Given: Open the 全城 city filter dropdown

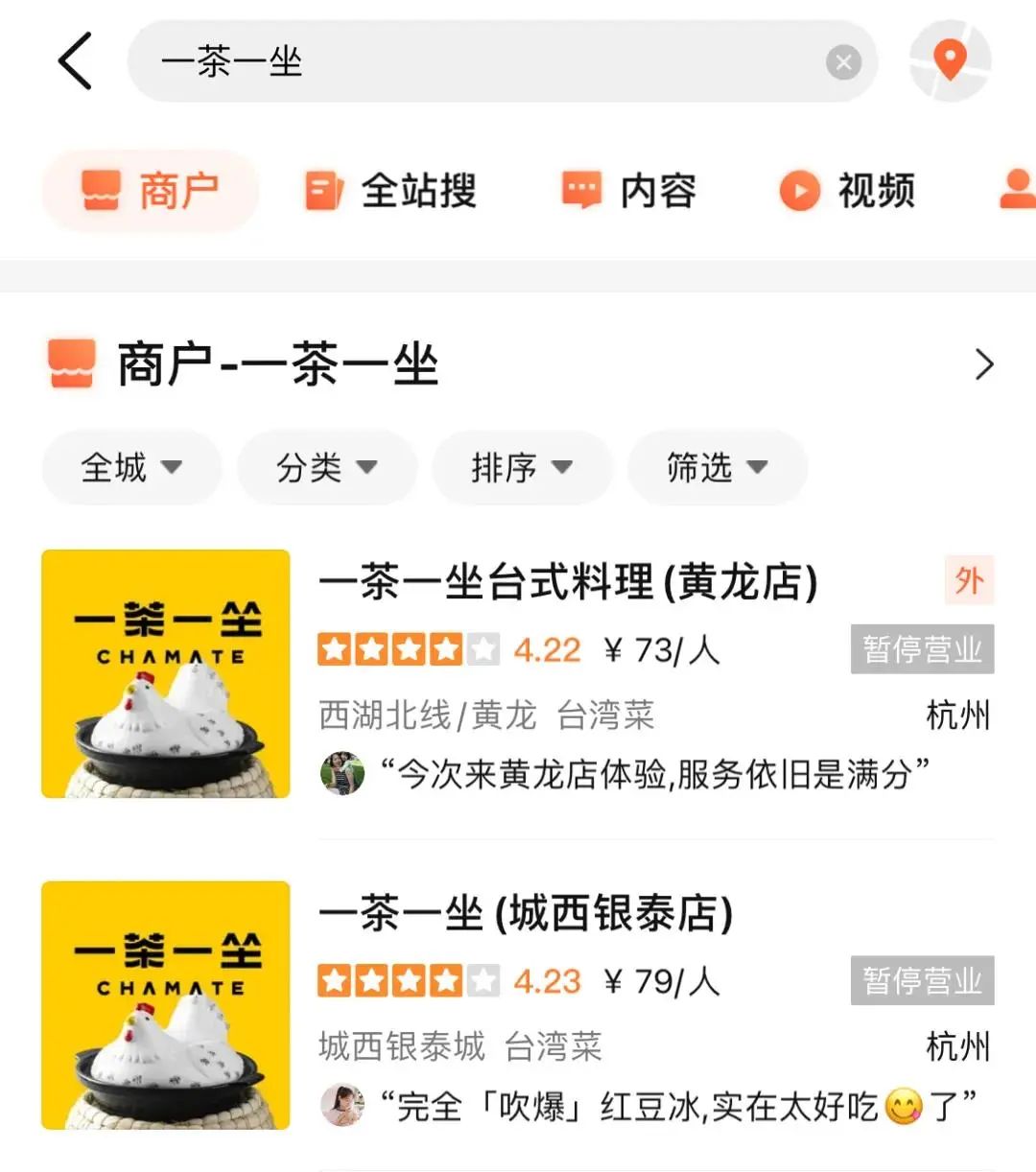Looking at the screenshot, I should pos(130,467).
